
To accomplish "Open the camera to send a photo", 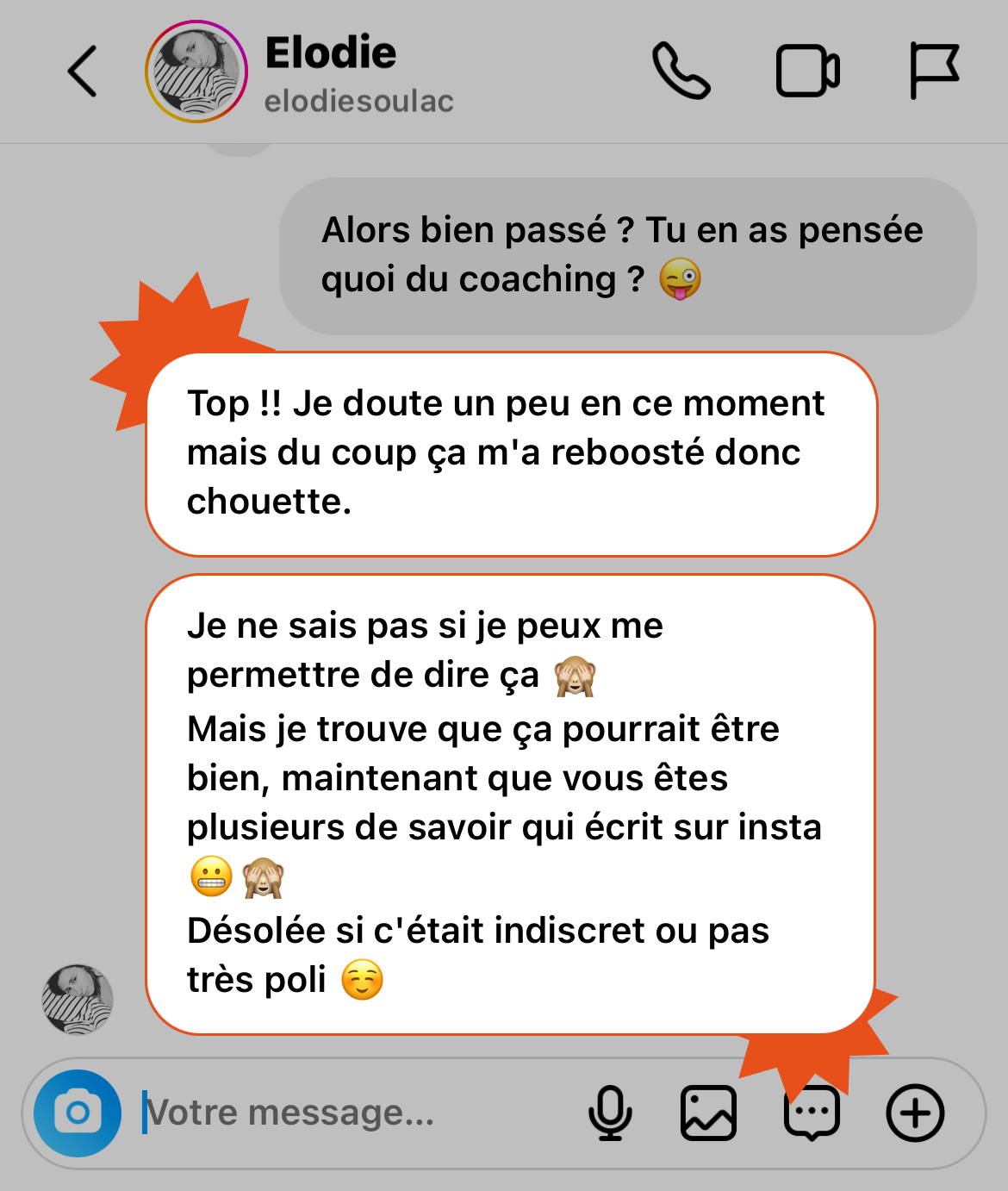I will pyautogui.click(x=78, y=1113).
